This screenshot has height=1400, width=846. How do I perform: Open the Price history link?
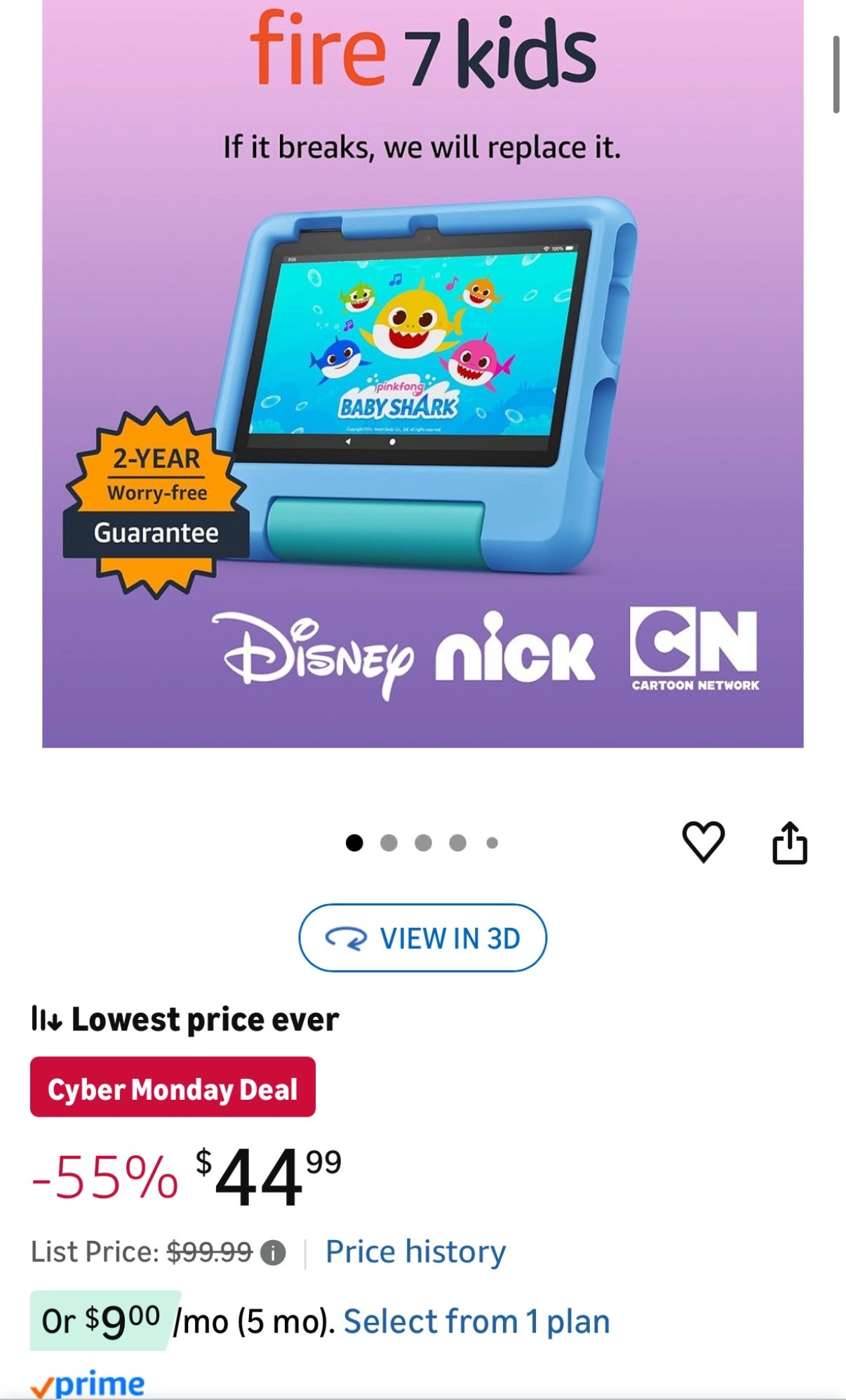(x=415, y=1252)
